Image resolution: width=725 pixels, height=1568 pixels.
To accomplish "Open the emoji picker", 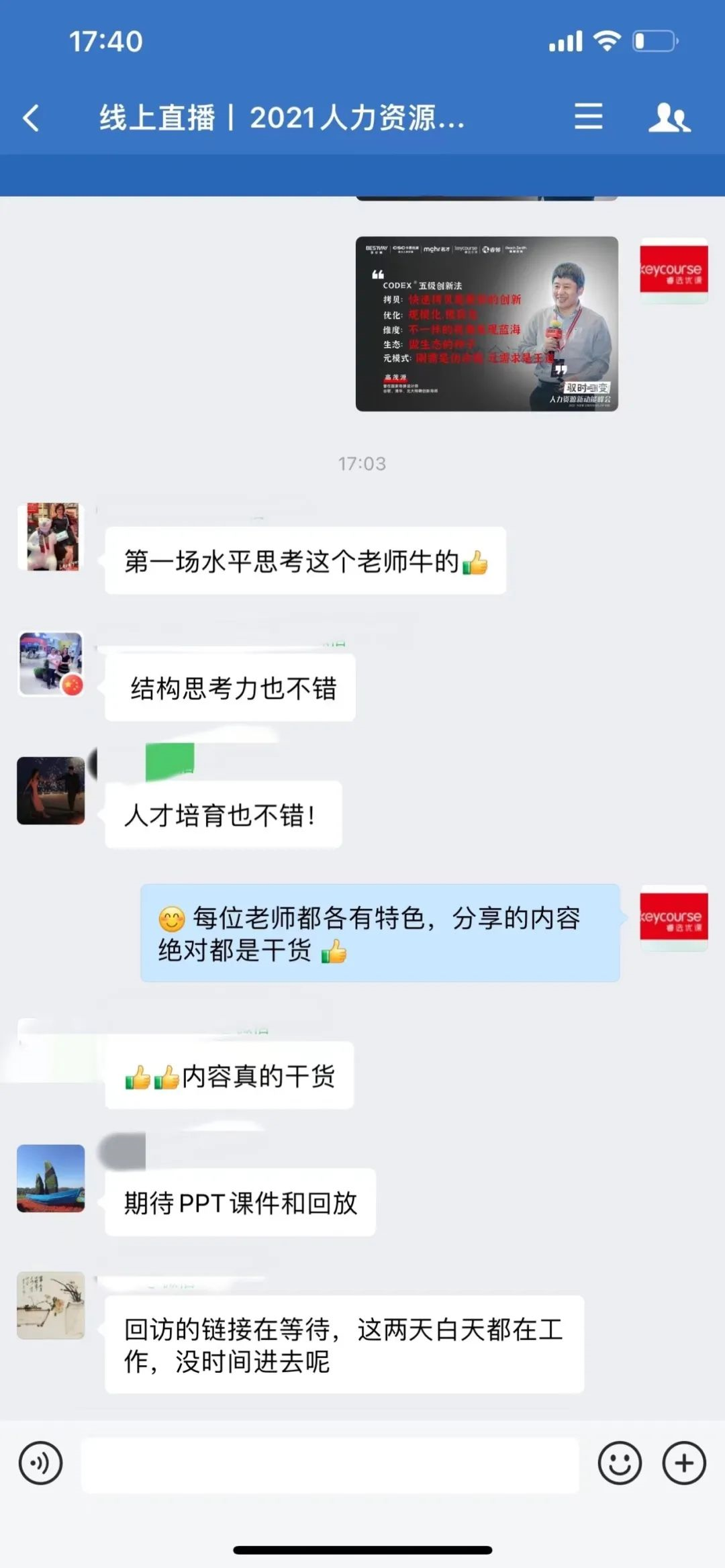I will click(x=619, y=1463).
